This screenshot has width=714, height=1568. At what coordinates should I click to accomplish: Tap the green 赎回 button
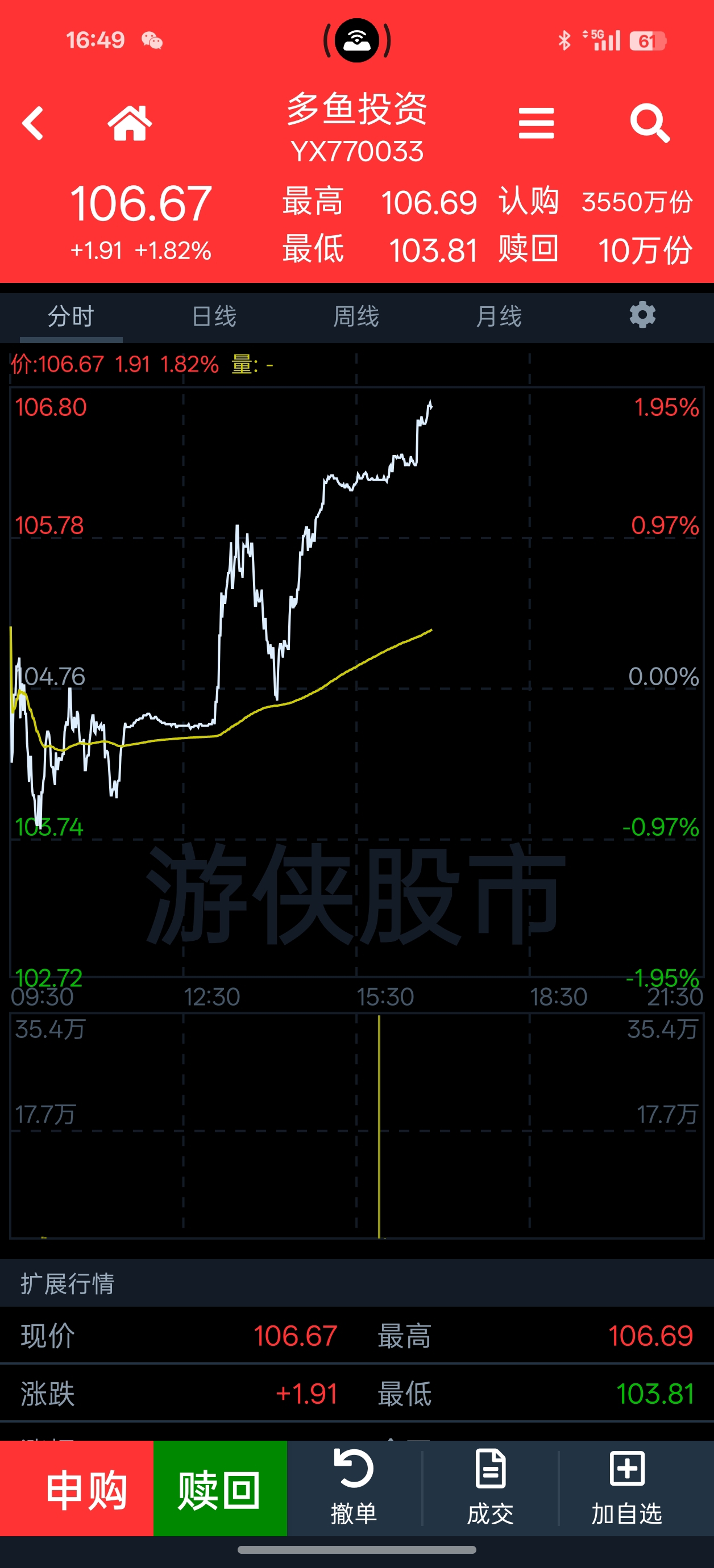coord(220,1488)
